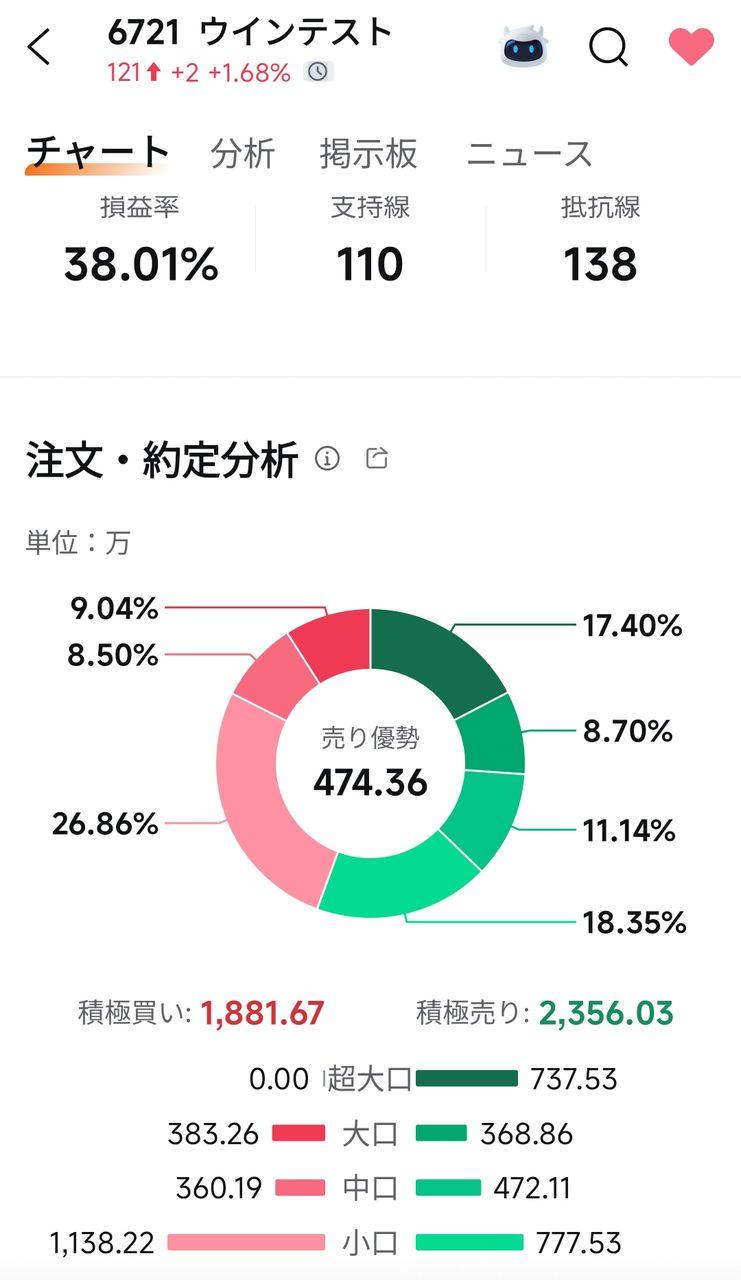Tap the 超大口 legend entry

click(x=367, y=1079)
